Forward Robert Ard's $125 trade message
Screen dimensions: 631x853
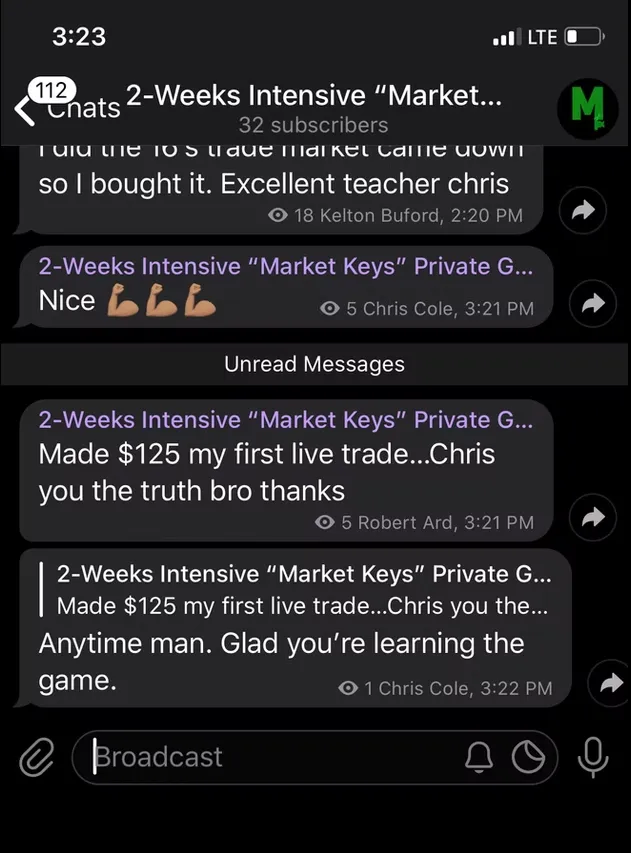point(592,517)
